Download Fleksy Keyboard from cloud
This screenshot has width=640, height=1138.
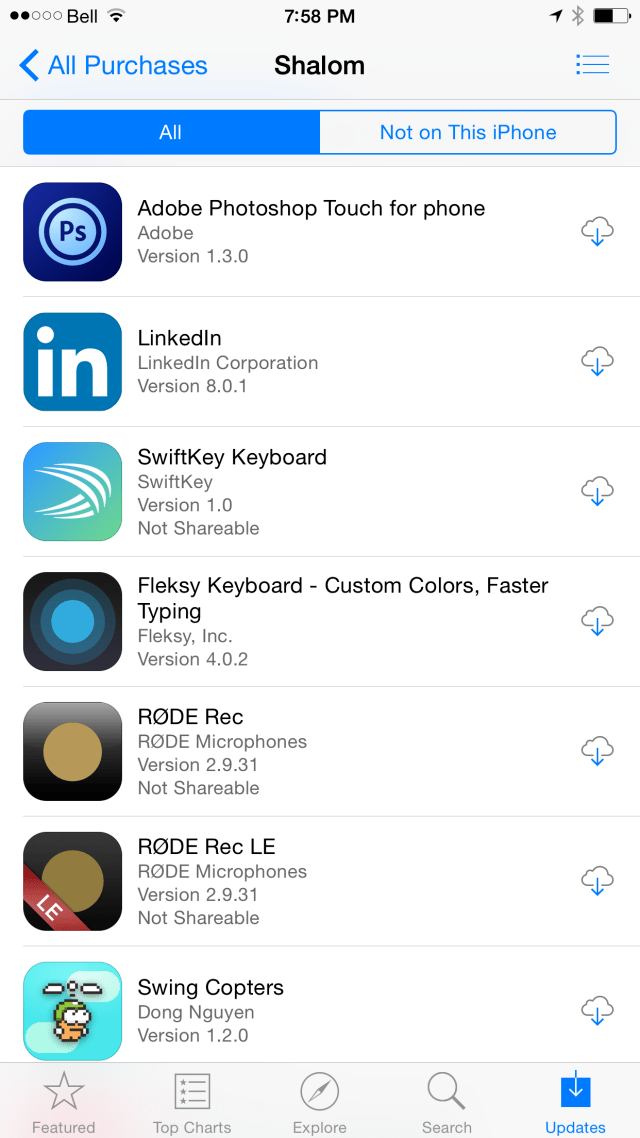pyautogui.click(x=597, y=621)
